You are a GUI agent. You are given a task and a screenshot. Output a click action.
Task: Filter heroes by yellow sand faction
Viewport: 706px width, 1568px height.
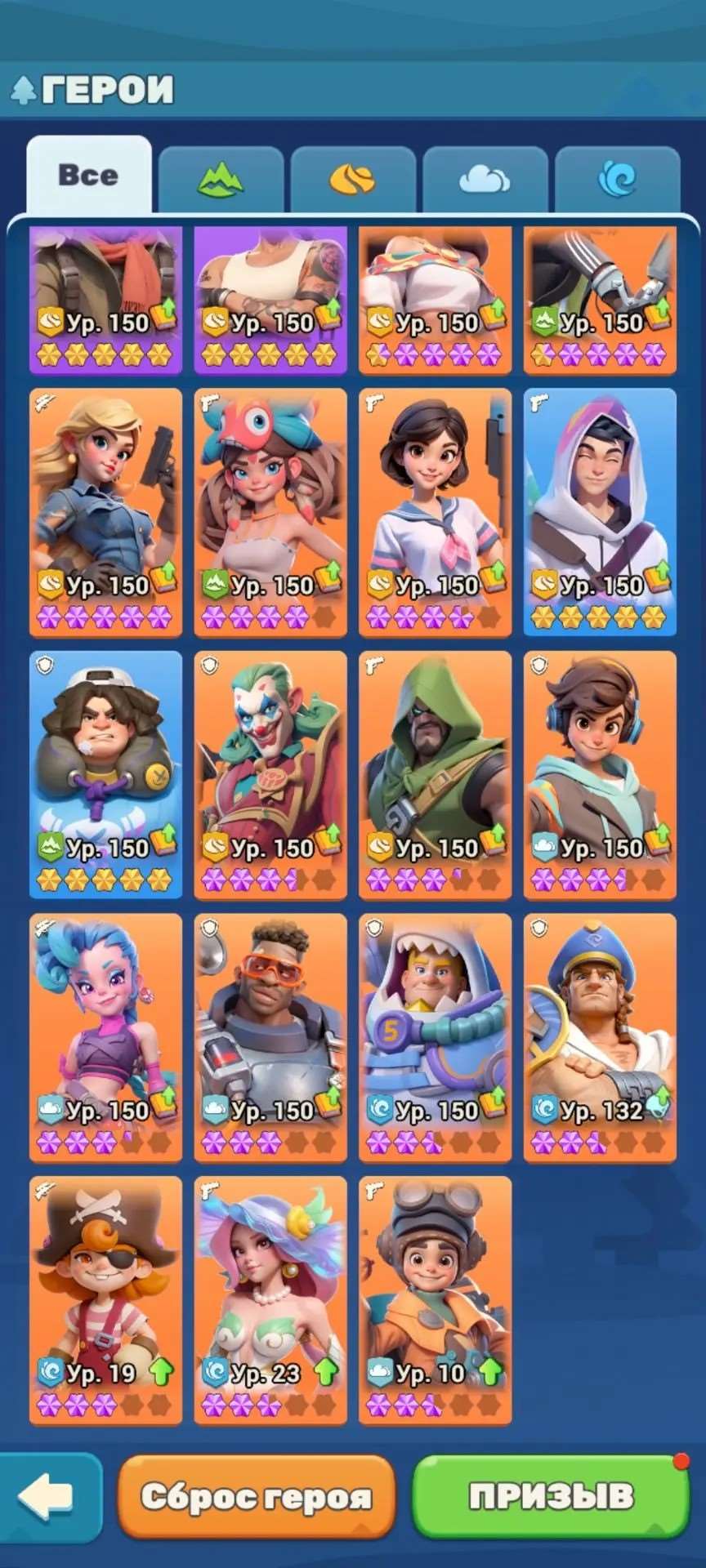(353, 180)
